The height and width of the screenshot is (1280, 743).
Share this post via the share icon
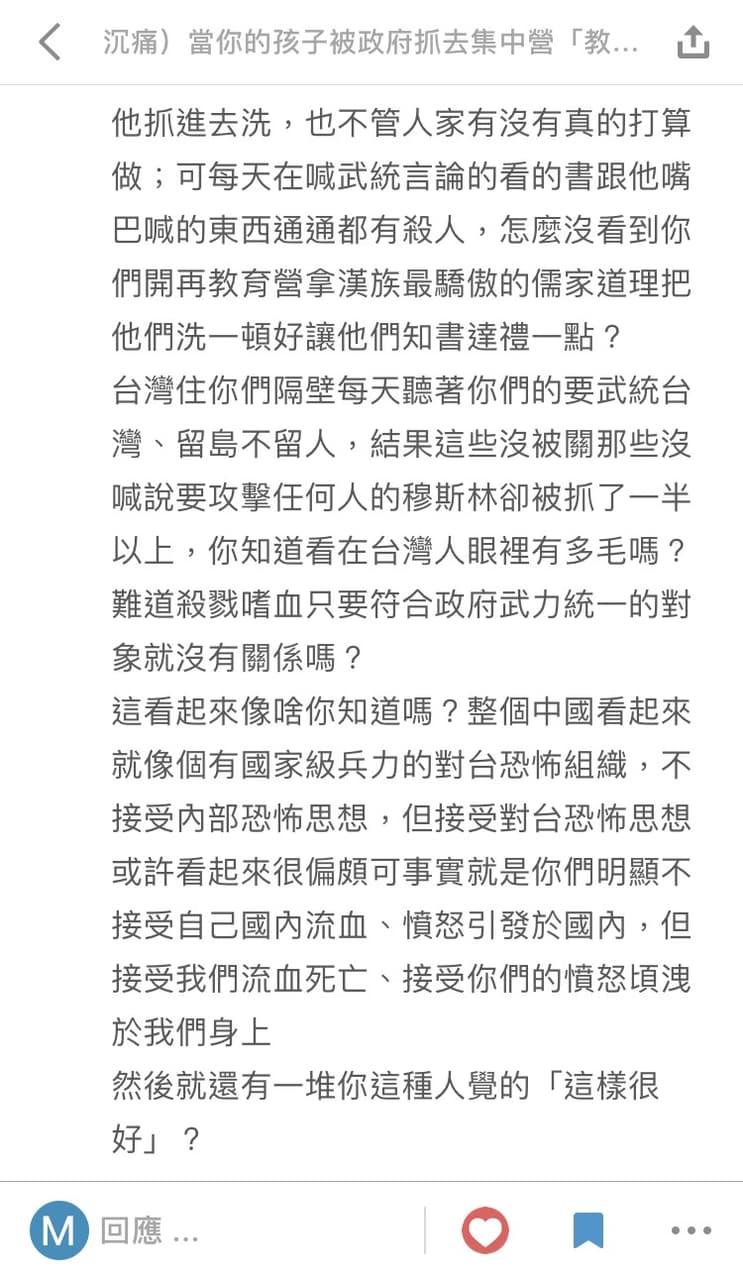pos(693,42)
